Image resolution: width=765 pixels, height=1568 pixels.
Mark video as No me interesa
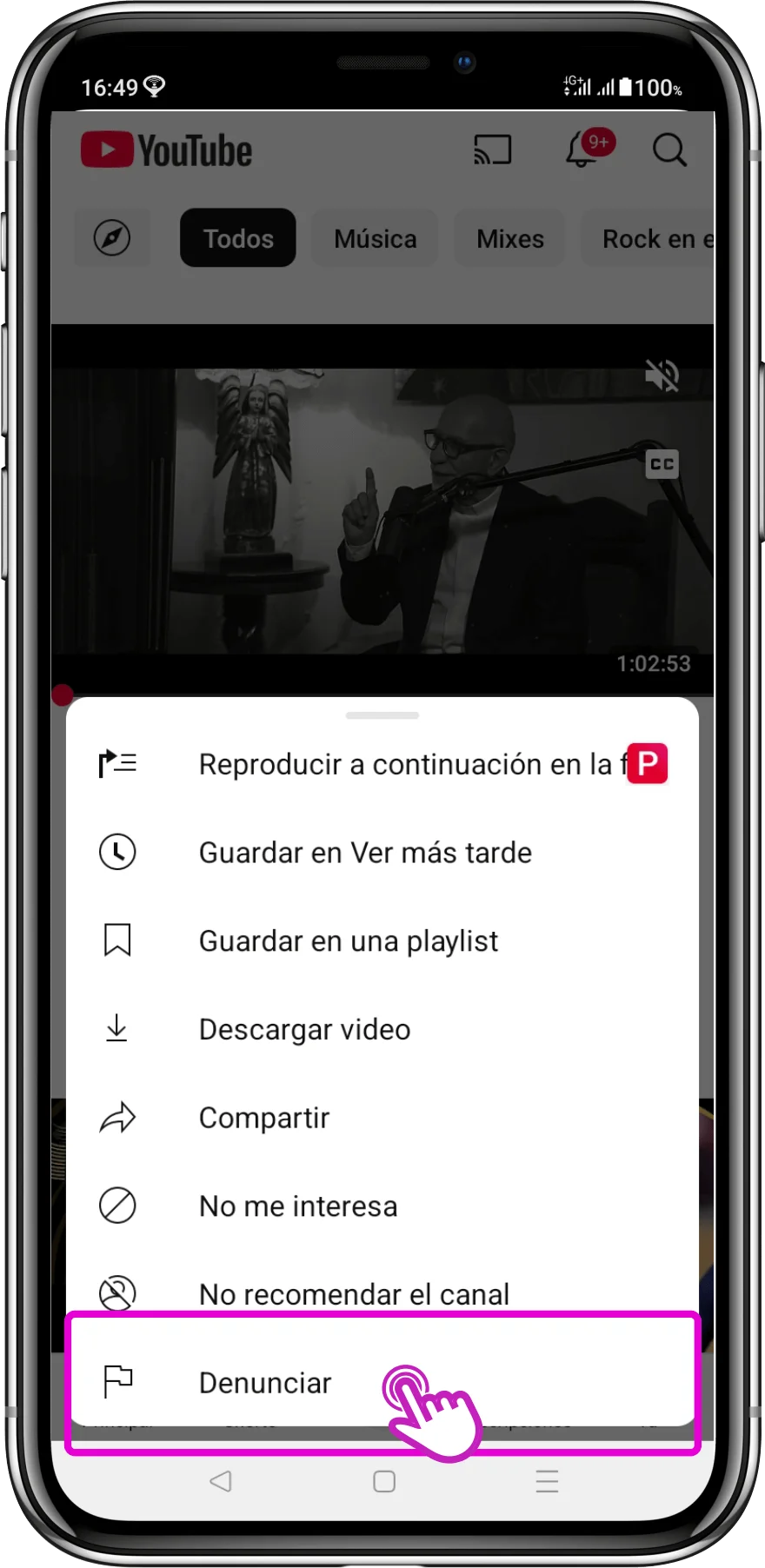(x=297, y=1206)
